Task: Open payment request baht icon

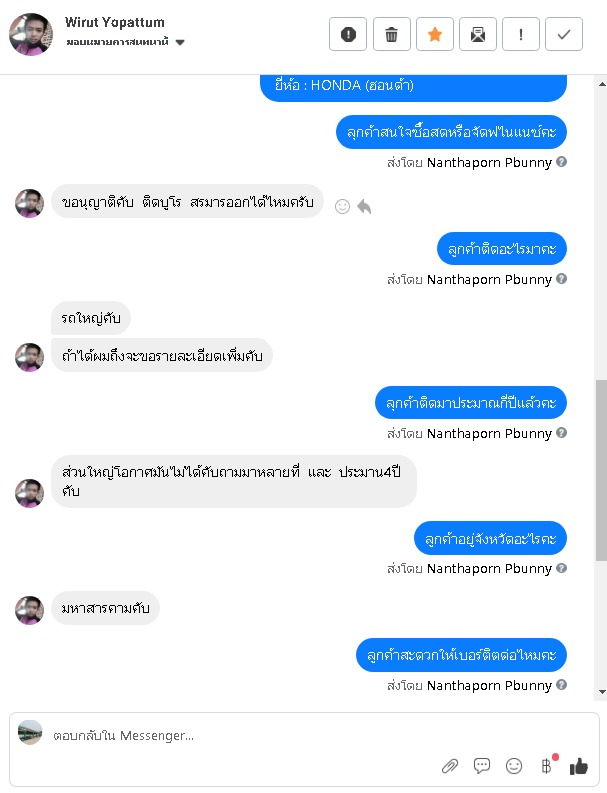Action: 546,766
